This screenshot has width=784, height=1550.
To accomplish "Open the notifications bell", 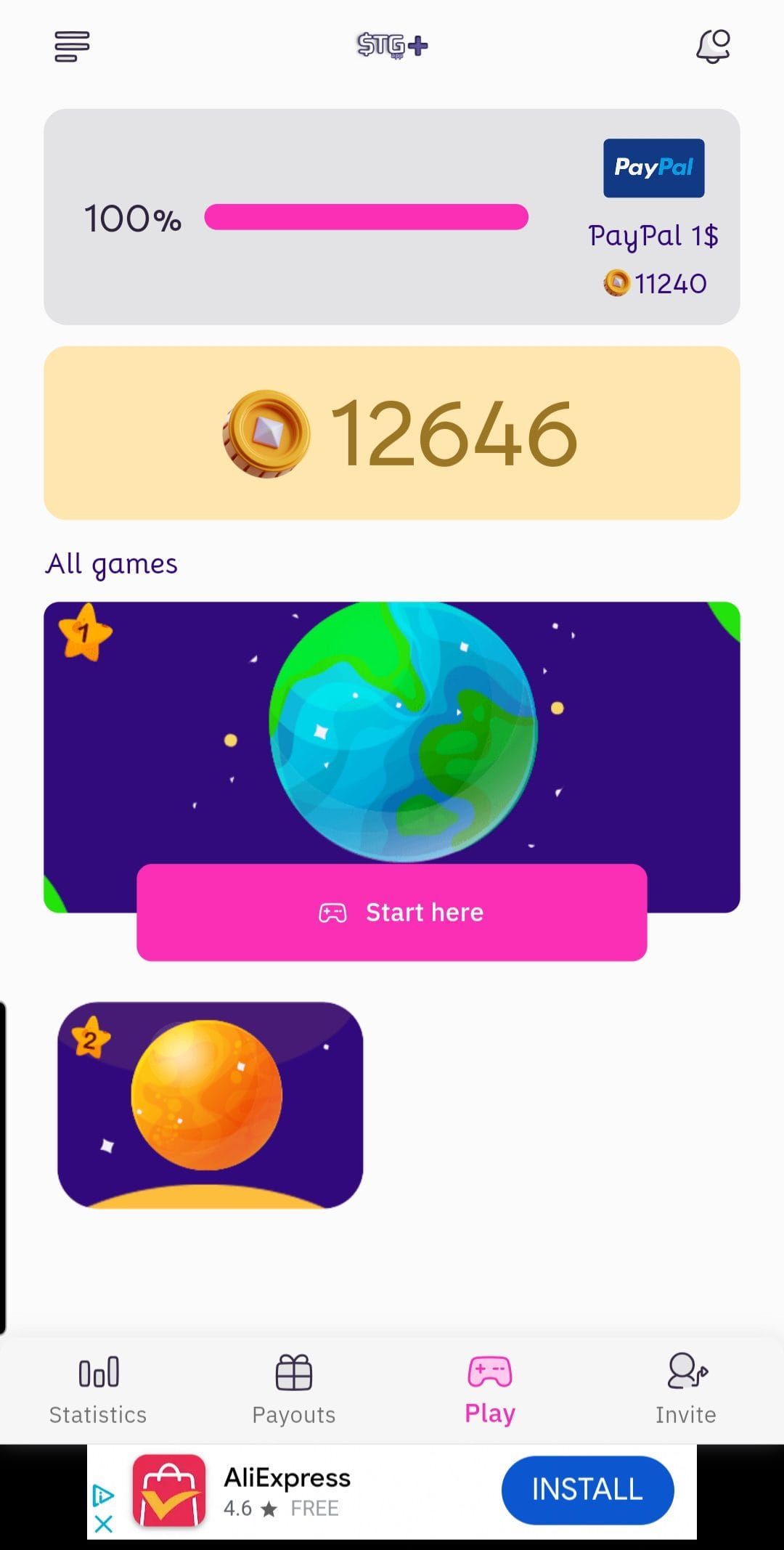I will (x=713, y=46).
